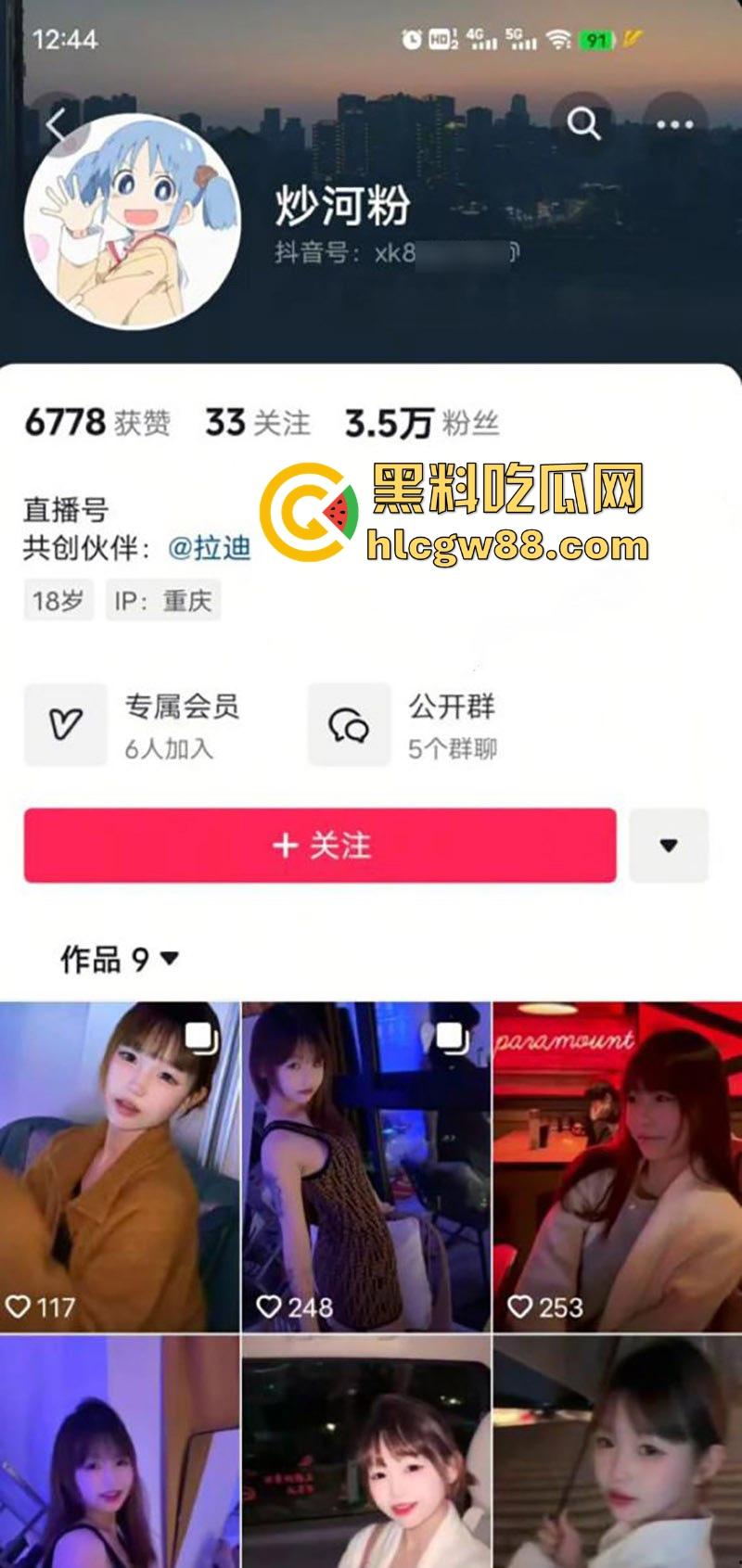Select the 18岁 age tag
This screenshot has height=1568, width=742.
(x=58, y=601)
